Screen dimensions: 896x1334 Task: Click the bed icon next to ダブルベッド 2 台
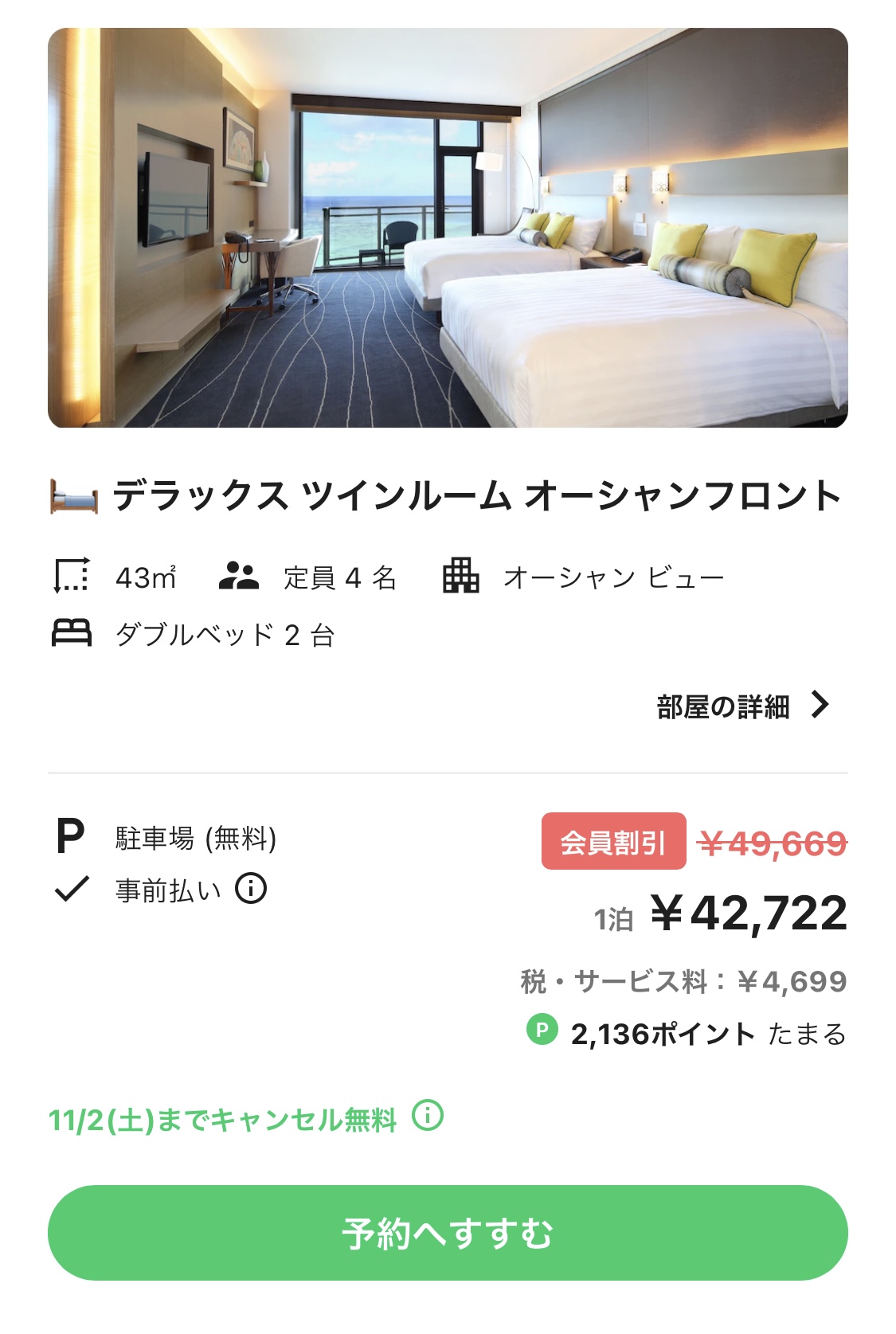[x=72, y=633]
